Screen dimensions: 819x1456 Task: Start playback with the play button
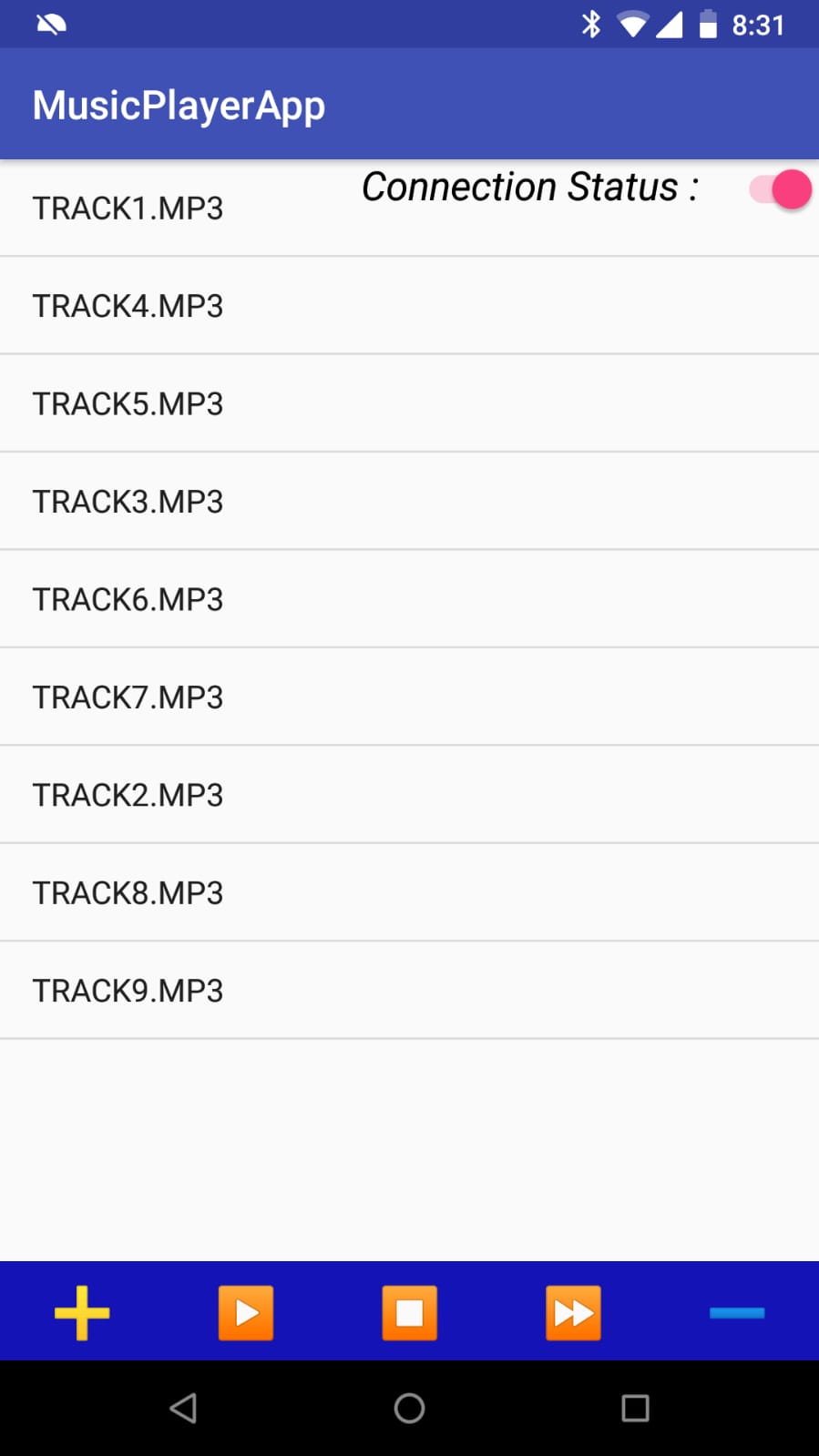point(246,1312)
